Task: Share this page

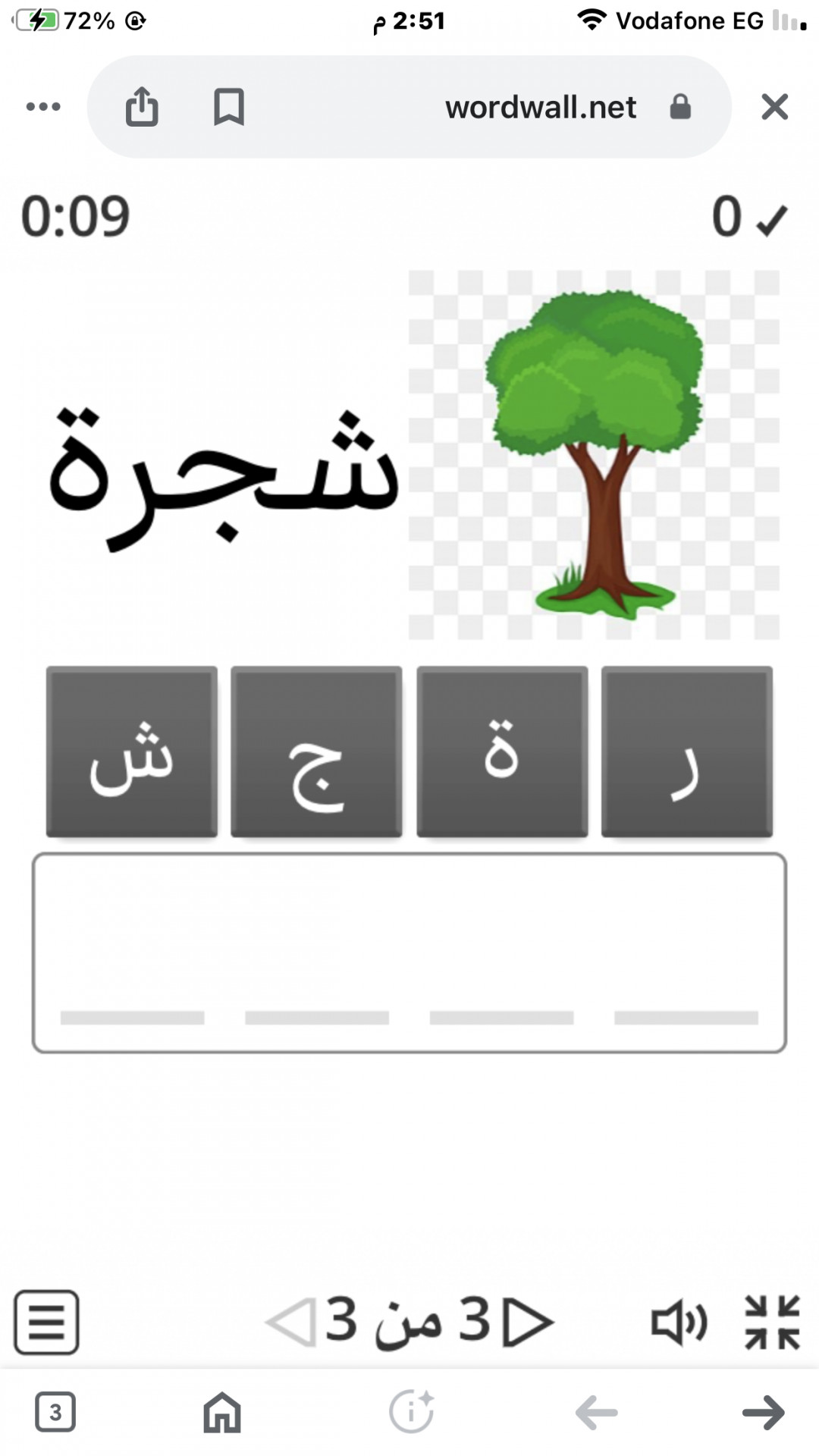Action: point(142,107)
